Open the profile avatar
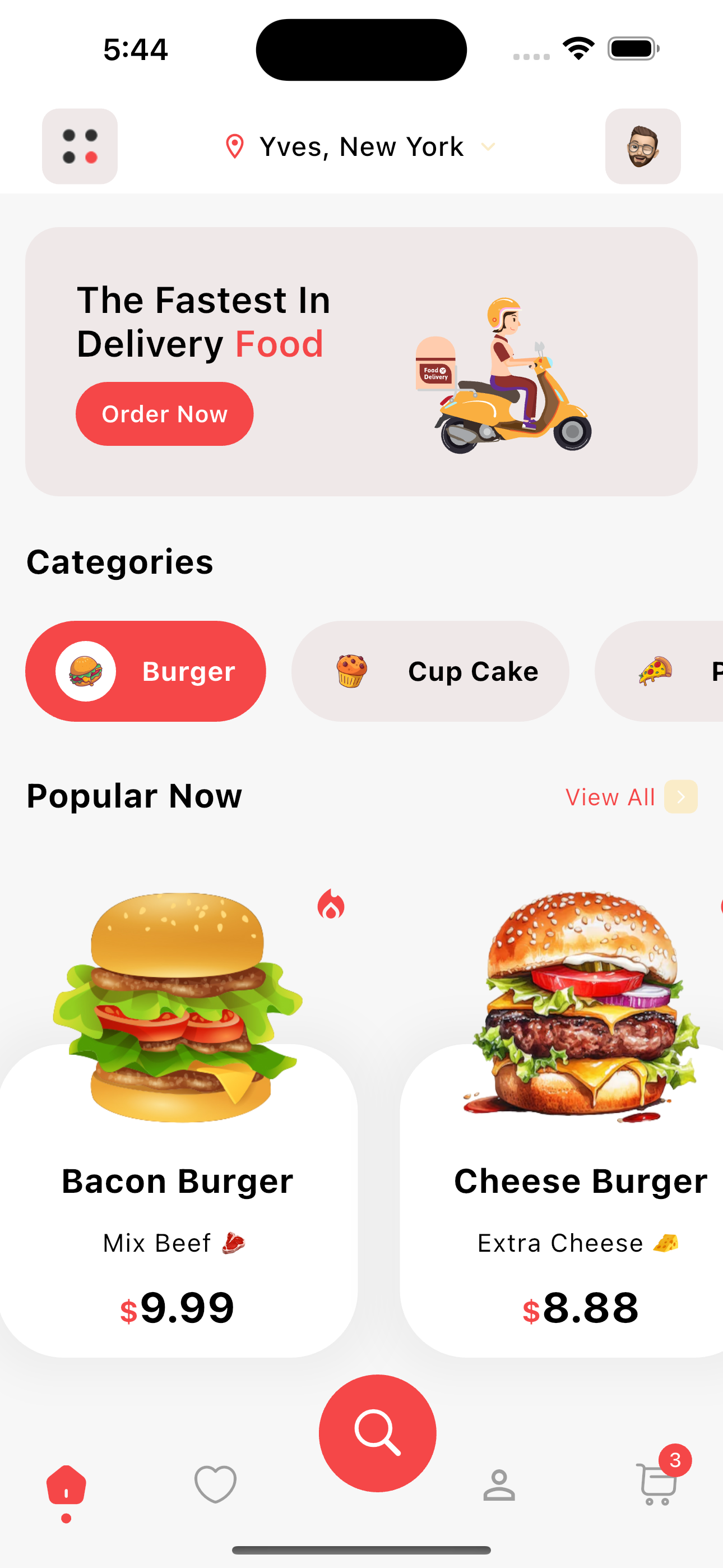The image size is (723, 1568). tap(642, 147)
